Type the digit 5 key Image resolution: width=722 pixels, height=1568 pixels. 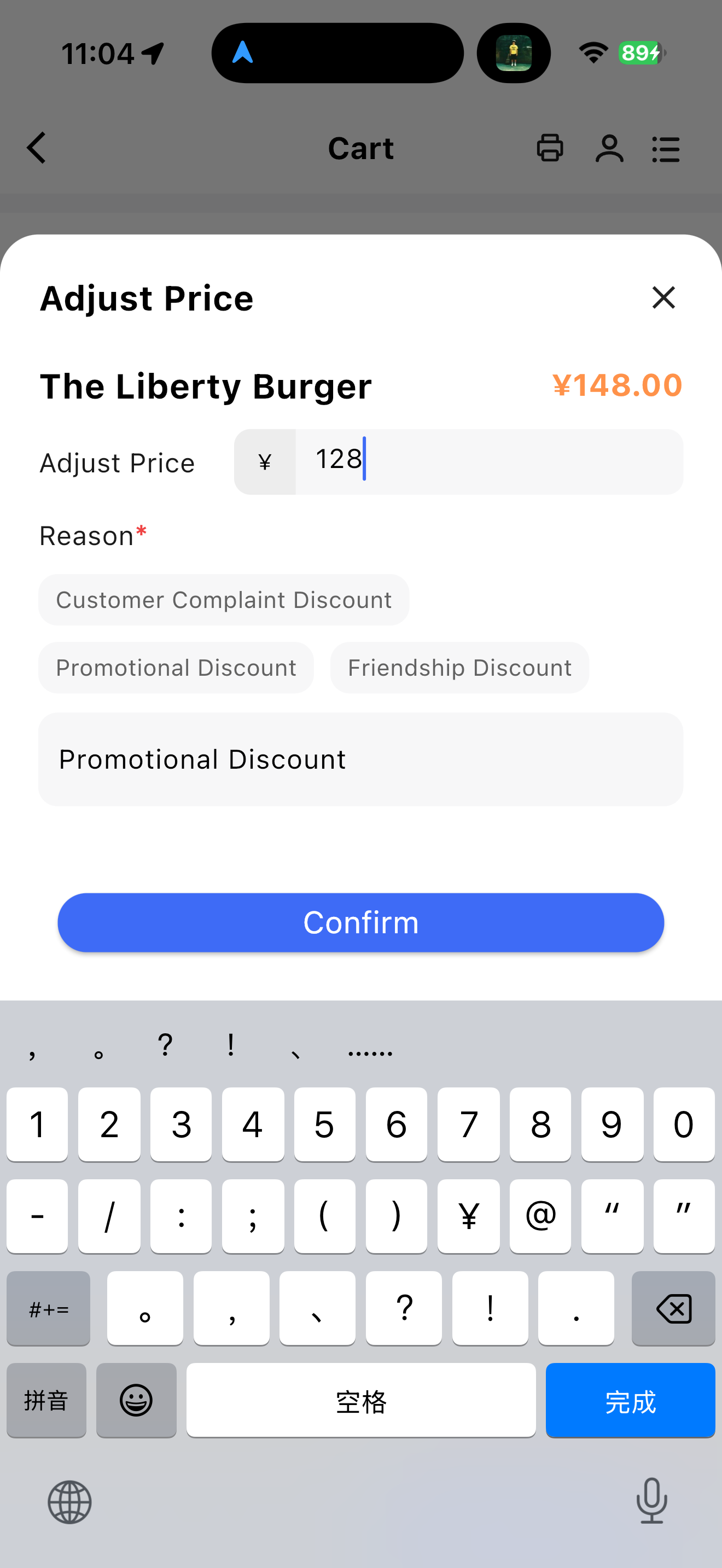(x=324, y=1124)
